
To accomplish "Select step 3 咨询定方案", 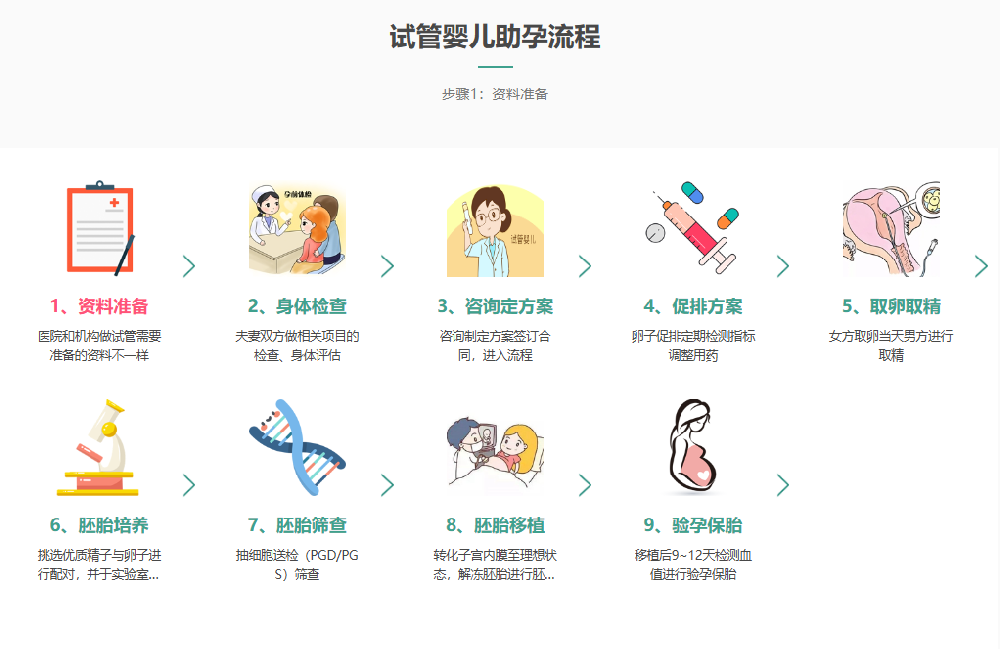I will tap(495, 306).
